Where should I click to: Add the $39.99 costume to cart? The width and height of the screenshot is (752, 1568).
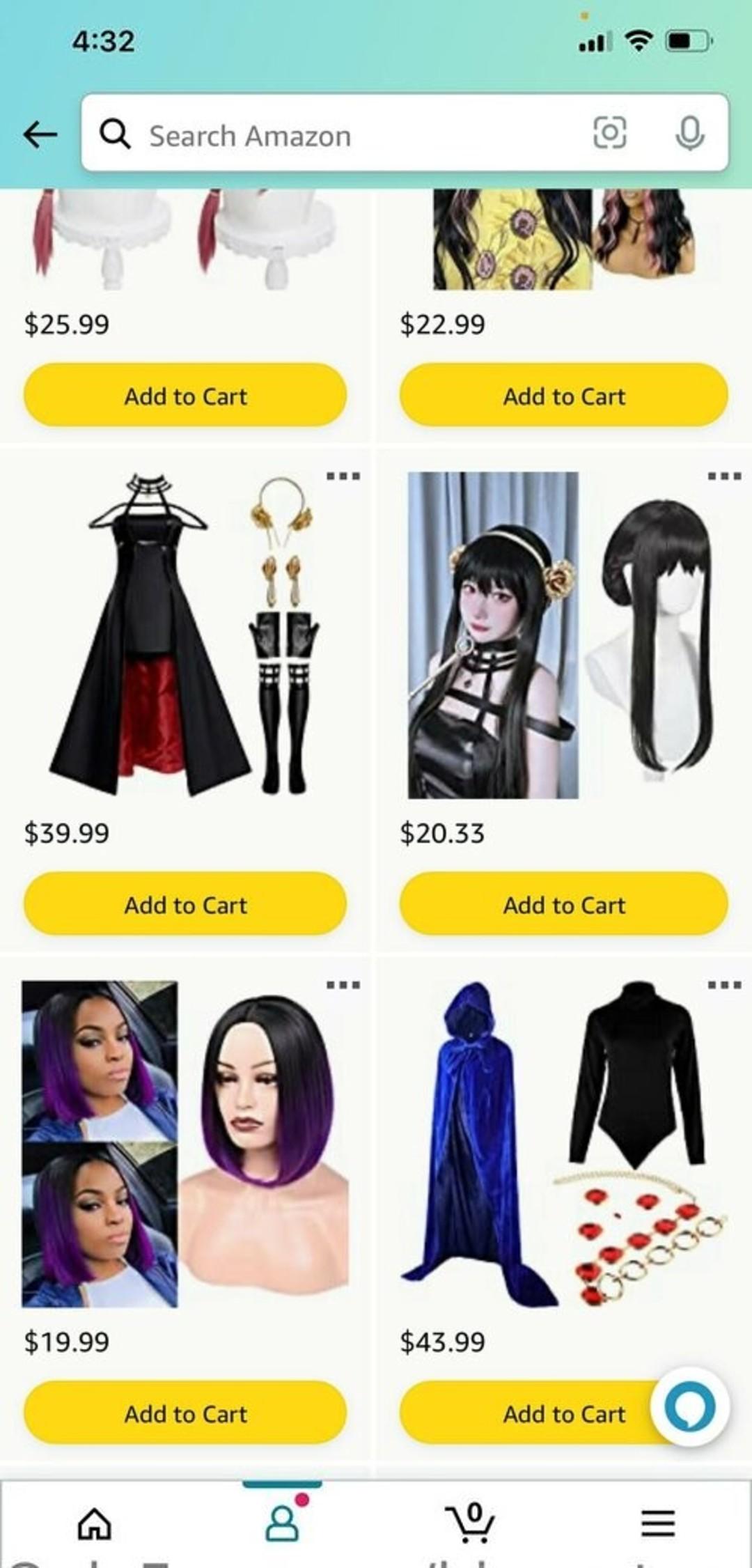(185, 904)
